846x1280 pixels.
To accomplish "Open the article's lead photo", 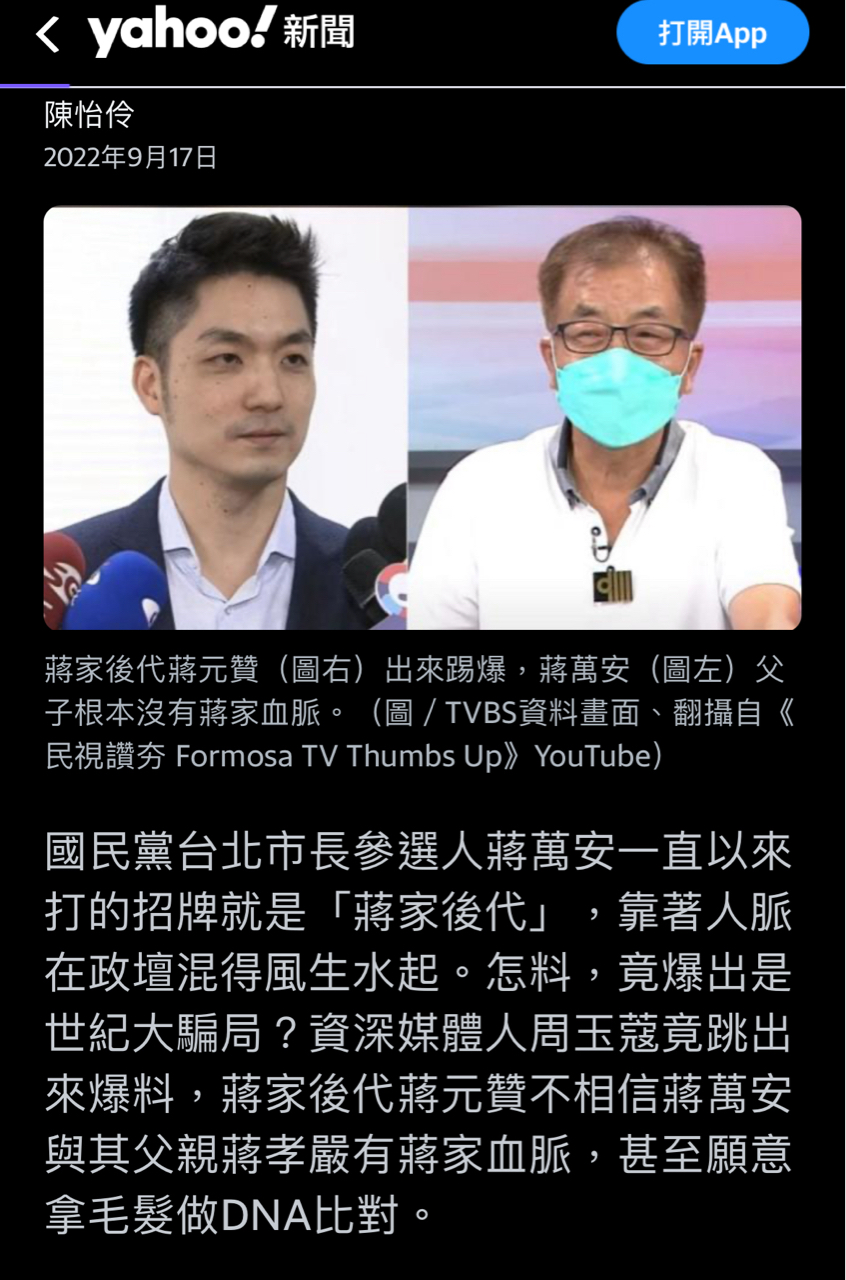I will point(422,418).
